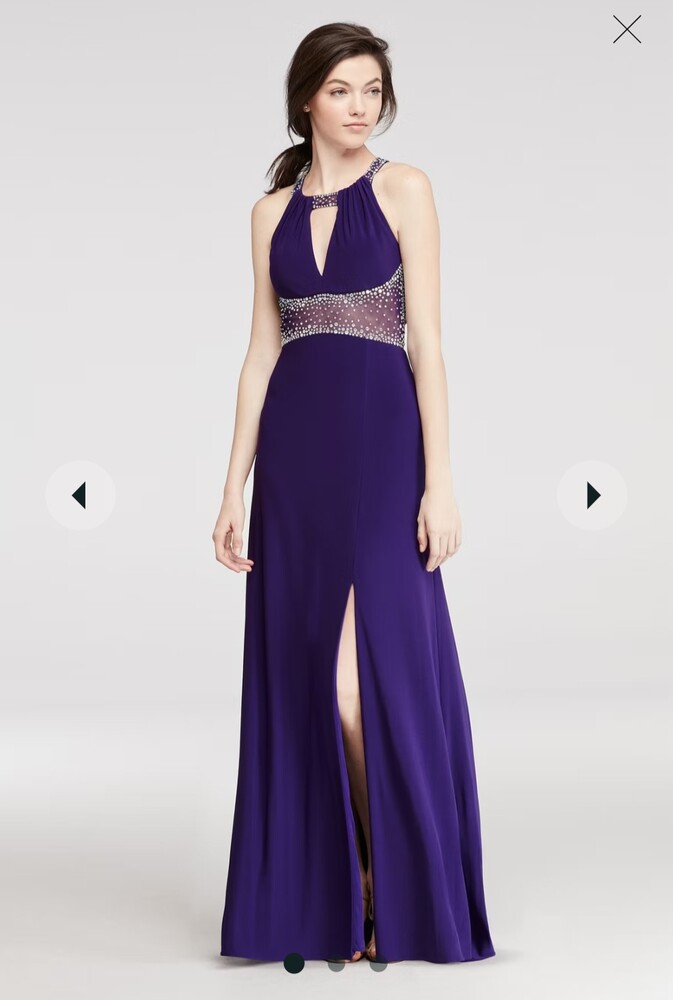The image size is (673, 1000).
Task: Close the full-screen image viewer
Action: (627, 30)
